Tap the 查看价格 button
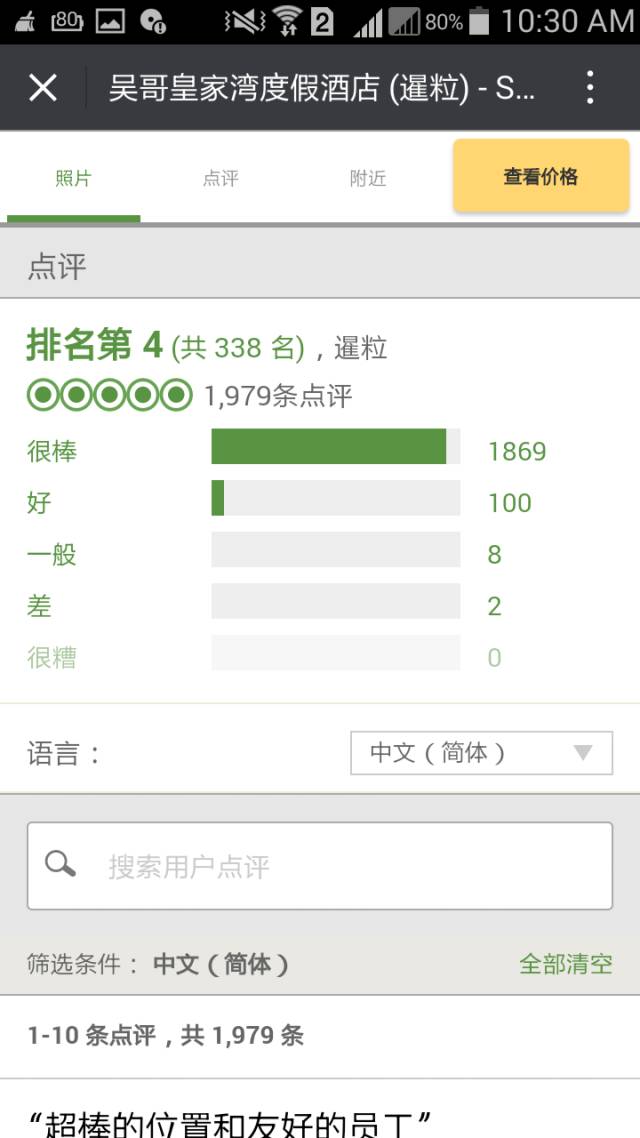The height and width of the screenshot is (1138, 640). point(541,177)
